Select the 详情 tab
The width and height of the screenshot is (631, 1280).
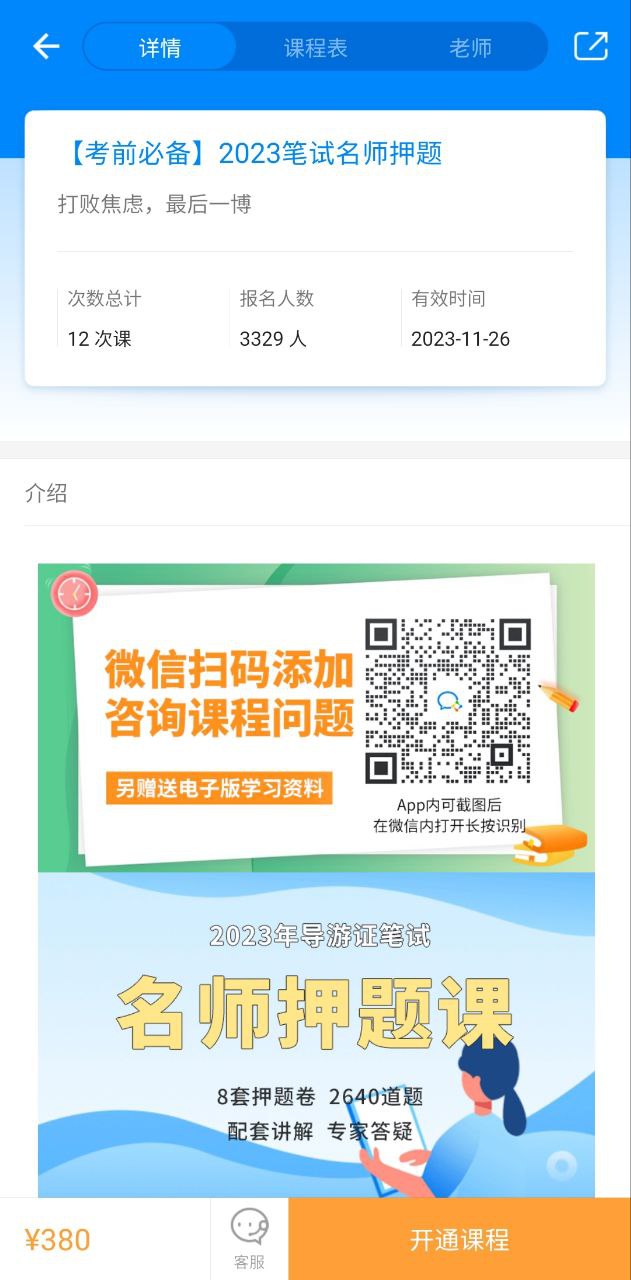[160, 47]
